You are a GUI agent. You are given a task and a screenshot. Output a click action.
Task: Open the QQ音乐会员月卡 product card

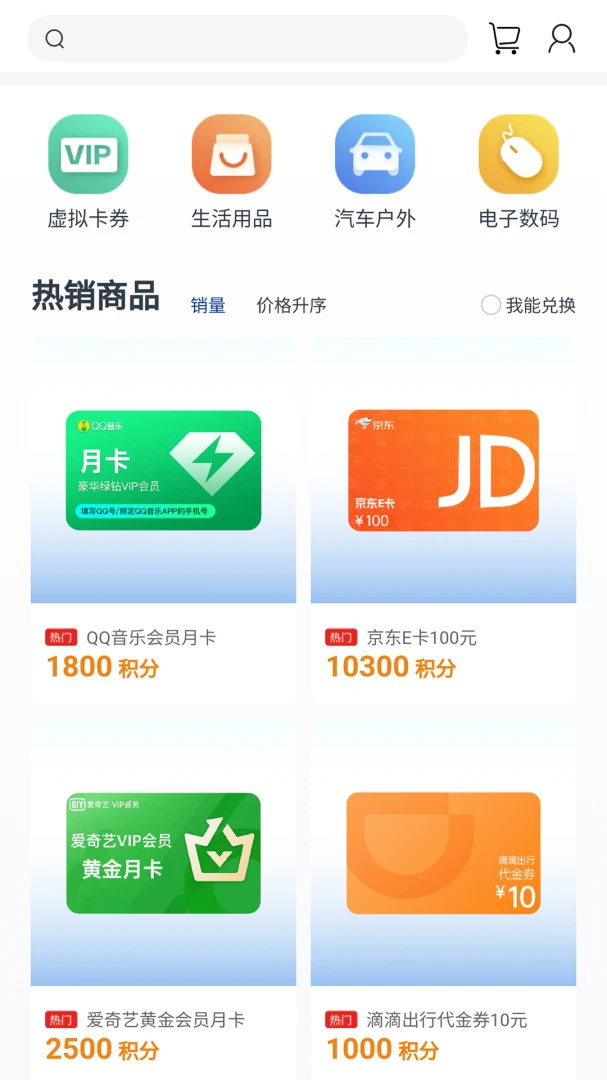(x=163, y=520)
